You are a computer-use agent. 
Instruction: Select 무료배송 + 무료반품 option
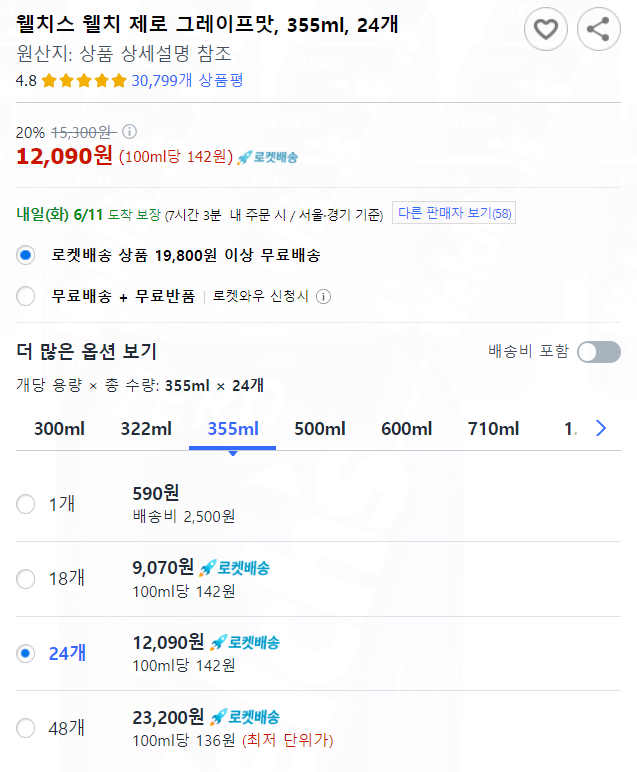26,296
